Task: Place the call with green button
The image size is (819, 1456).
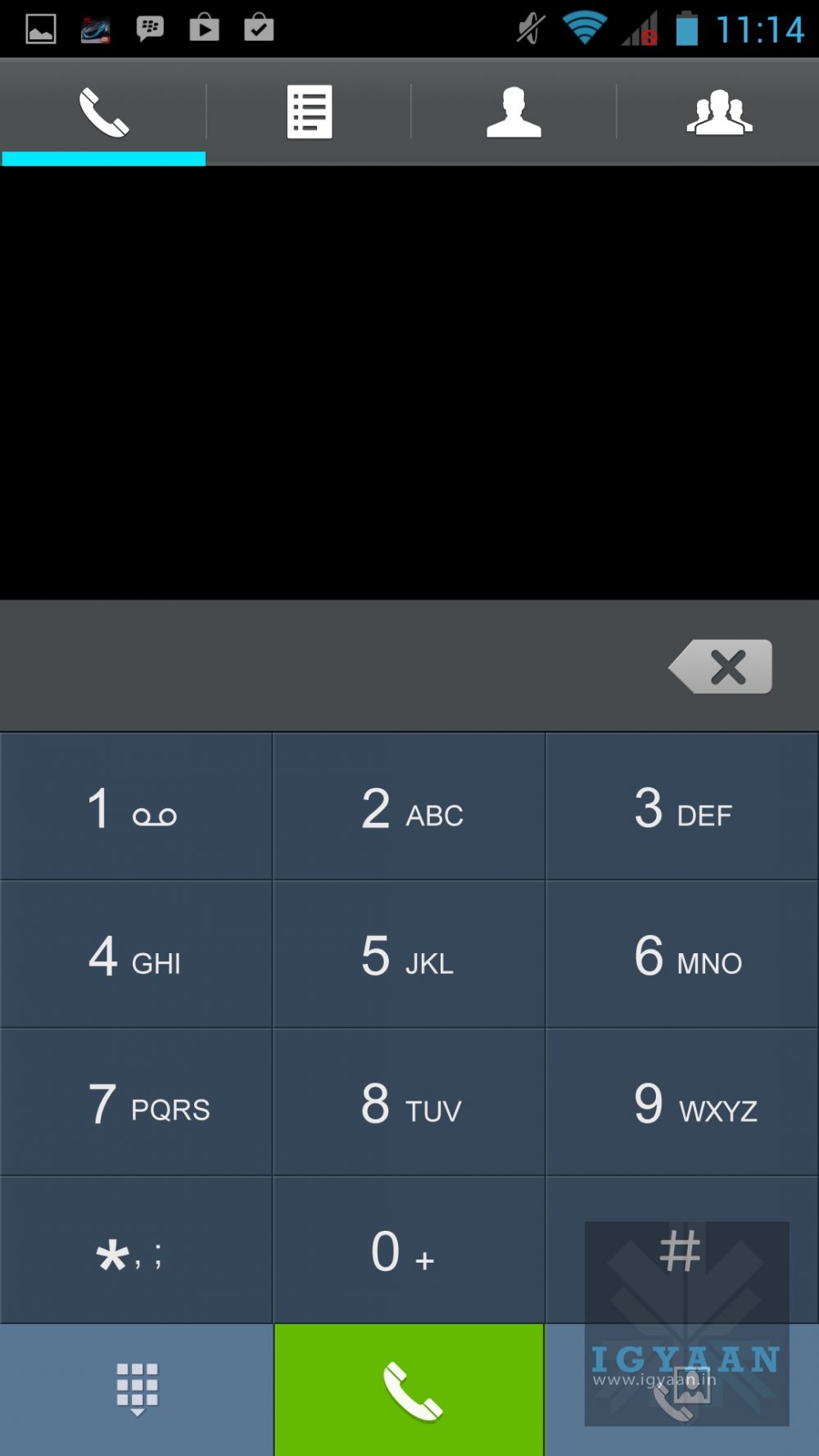Action: pos(409,1390)
